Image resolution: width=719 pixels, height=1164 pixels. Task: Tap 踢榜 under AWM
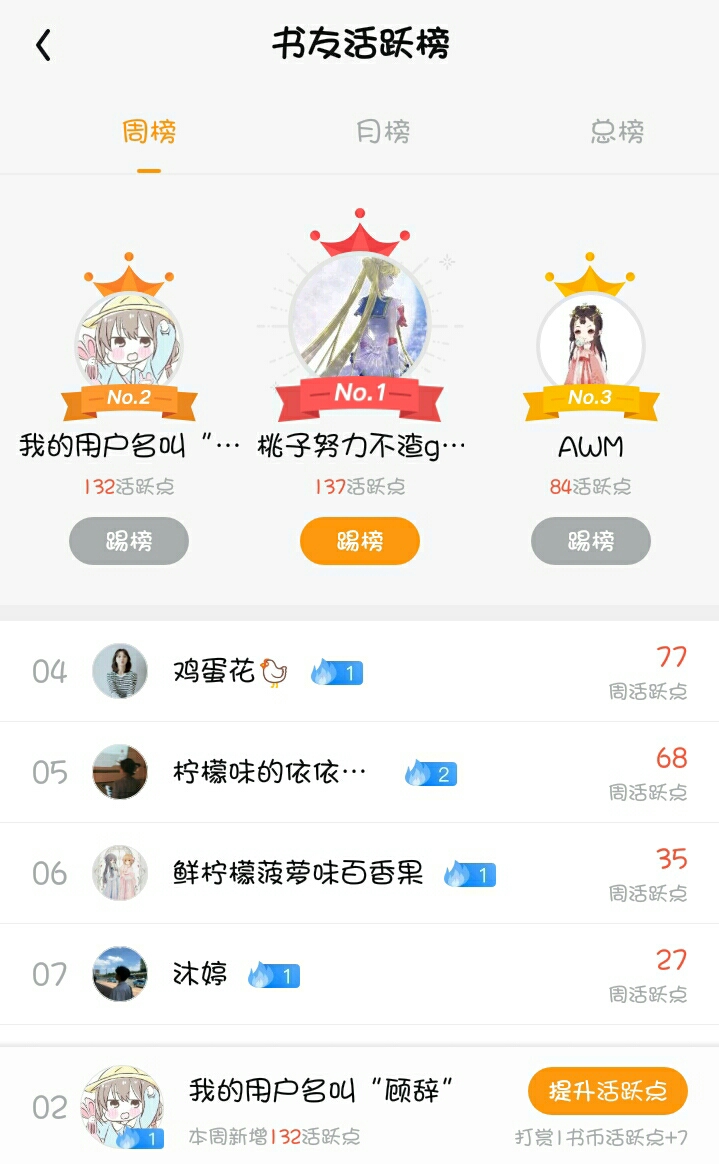coord(591,540)
